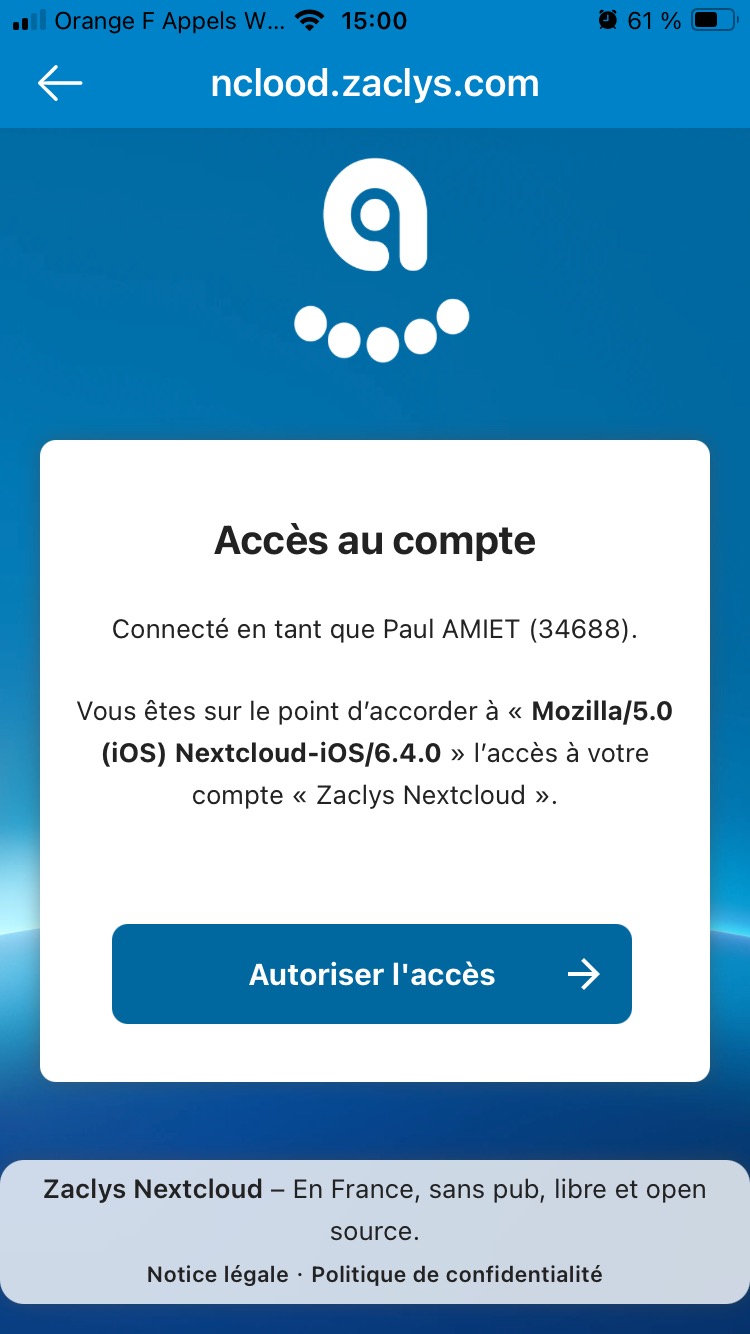Viewport: 750px width, 1334px height.
Task: Go back using the top-left arrow
Action: 60,84
